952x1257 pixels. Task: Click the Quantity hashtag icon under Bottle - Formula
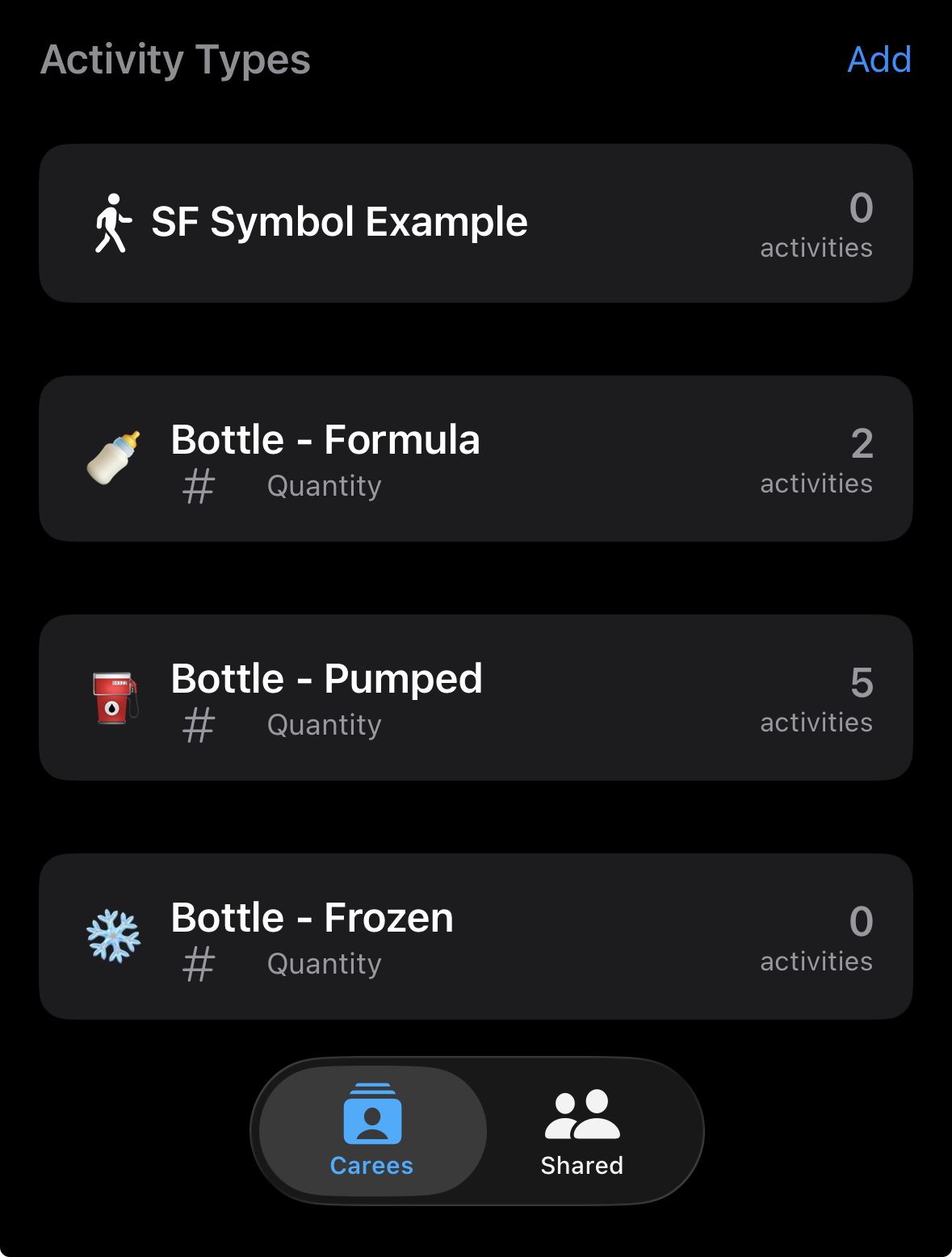(198, 484)
